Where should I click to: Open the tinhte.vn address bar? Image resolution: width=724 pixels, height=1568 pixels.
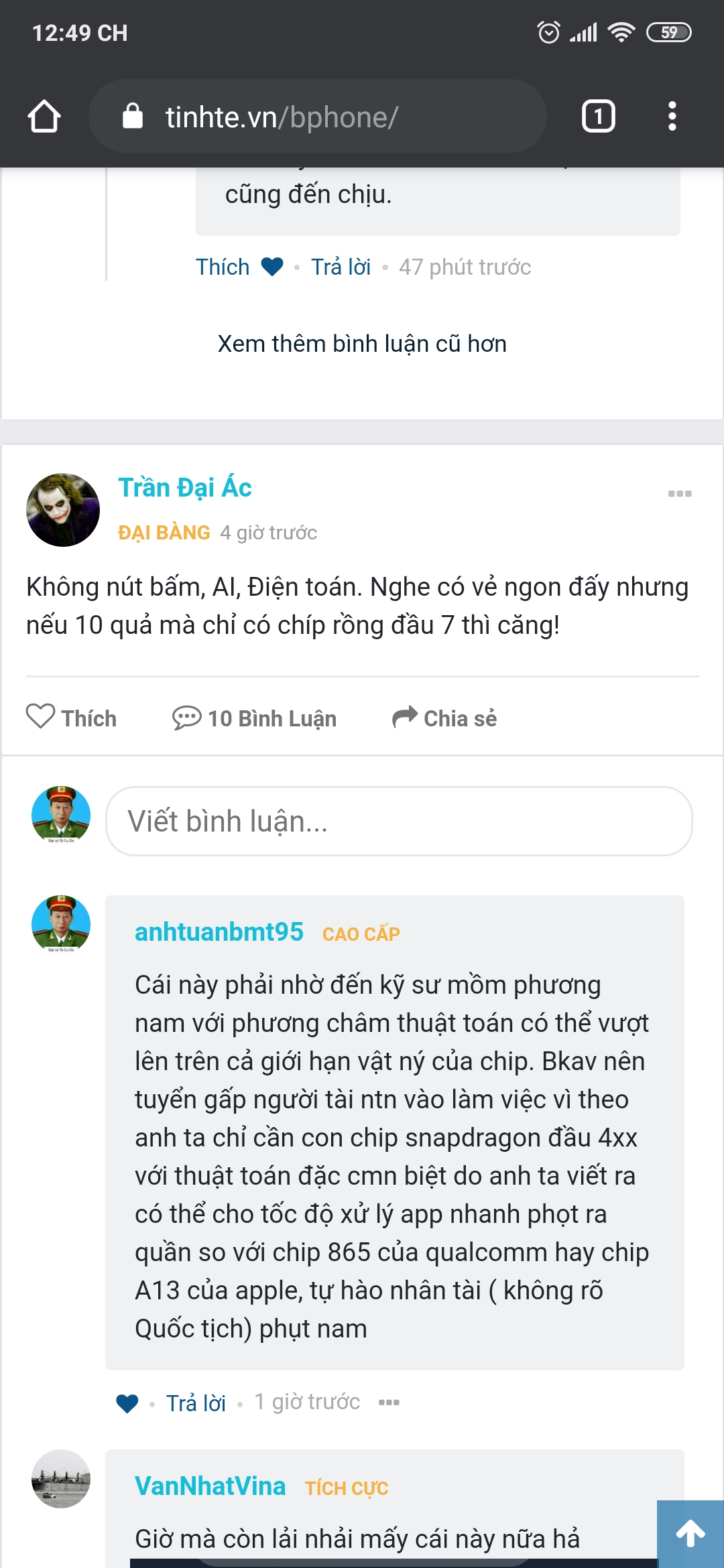tap(317, 117)
